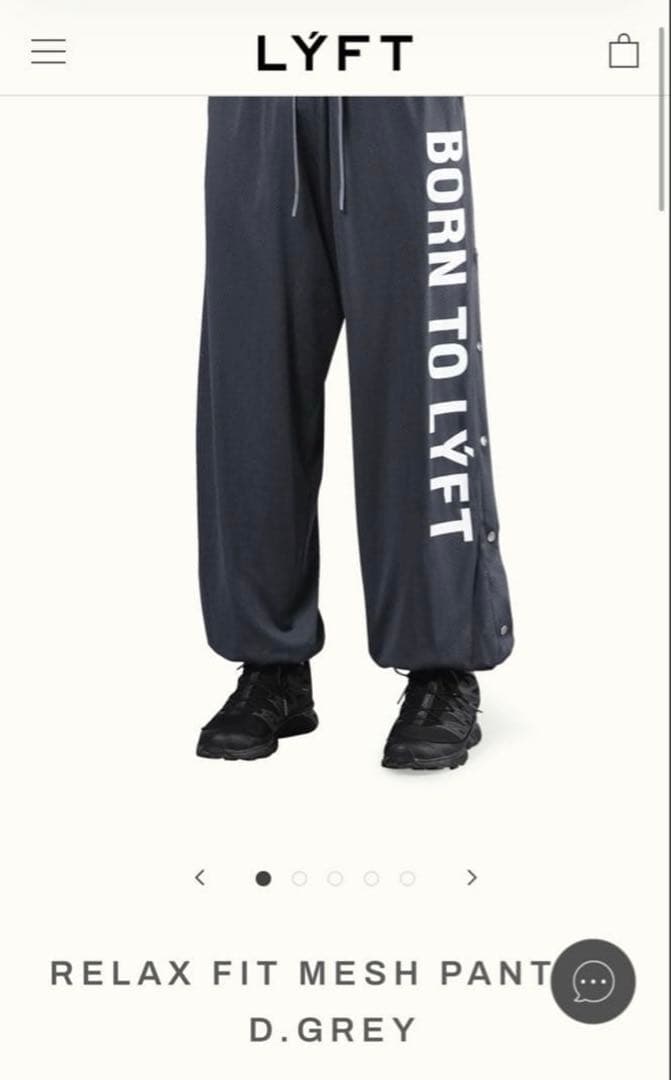This screenshot has height=1080, width=671.
Task: Jump to the fourth image dot
Action: tap(371, 878)
